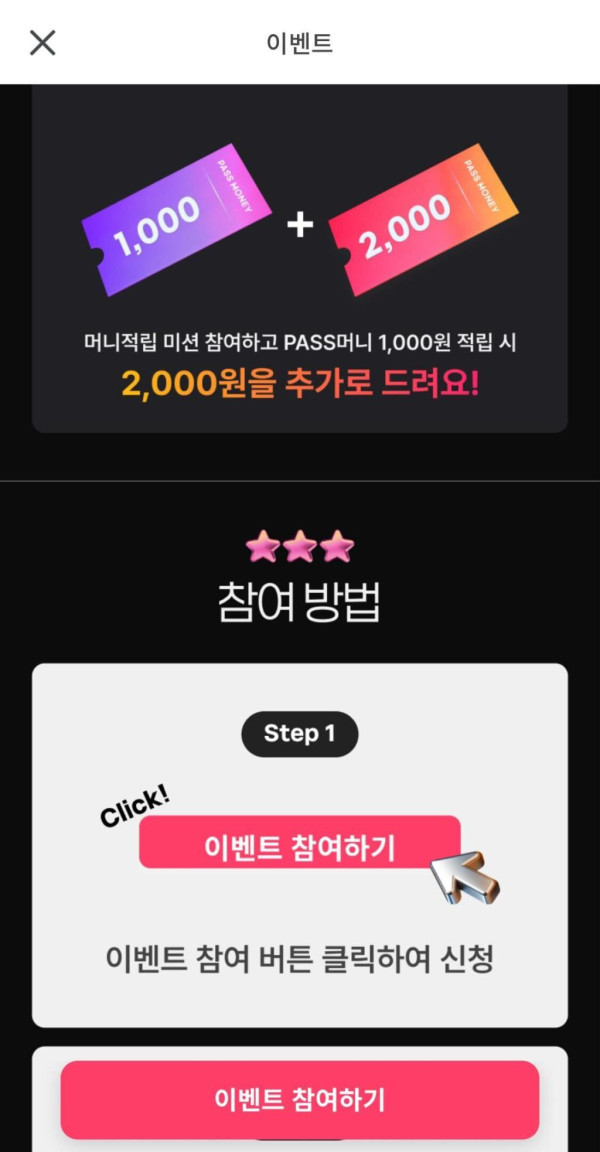Viewport: 600px width, 1152px height.
Task: Tap the sticky 이벤트 참여하기 button at the bottom
Action: pyautogui.click(x=299, y=1099)
